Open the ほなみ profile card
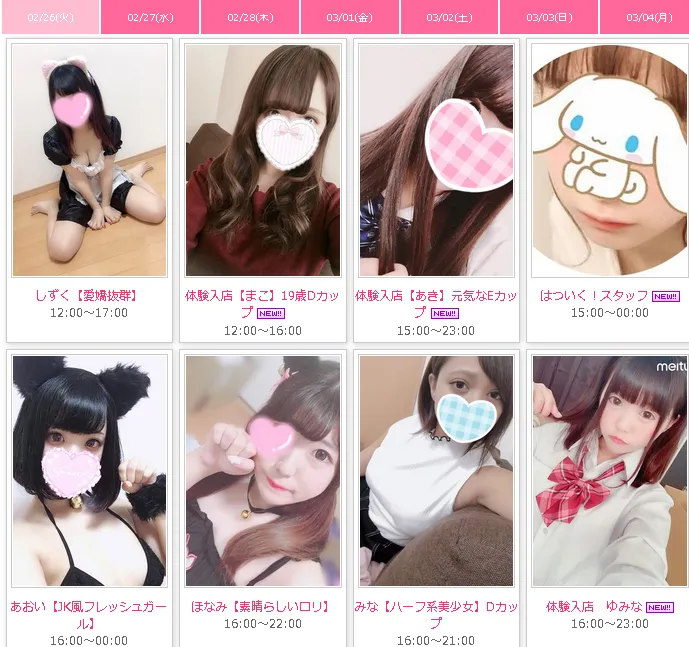This screenshot has width=689, height=647. click(263, 470)
